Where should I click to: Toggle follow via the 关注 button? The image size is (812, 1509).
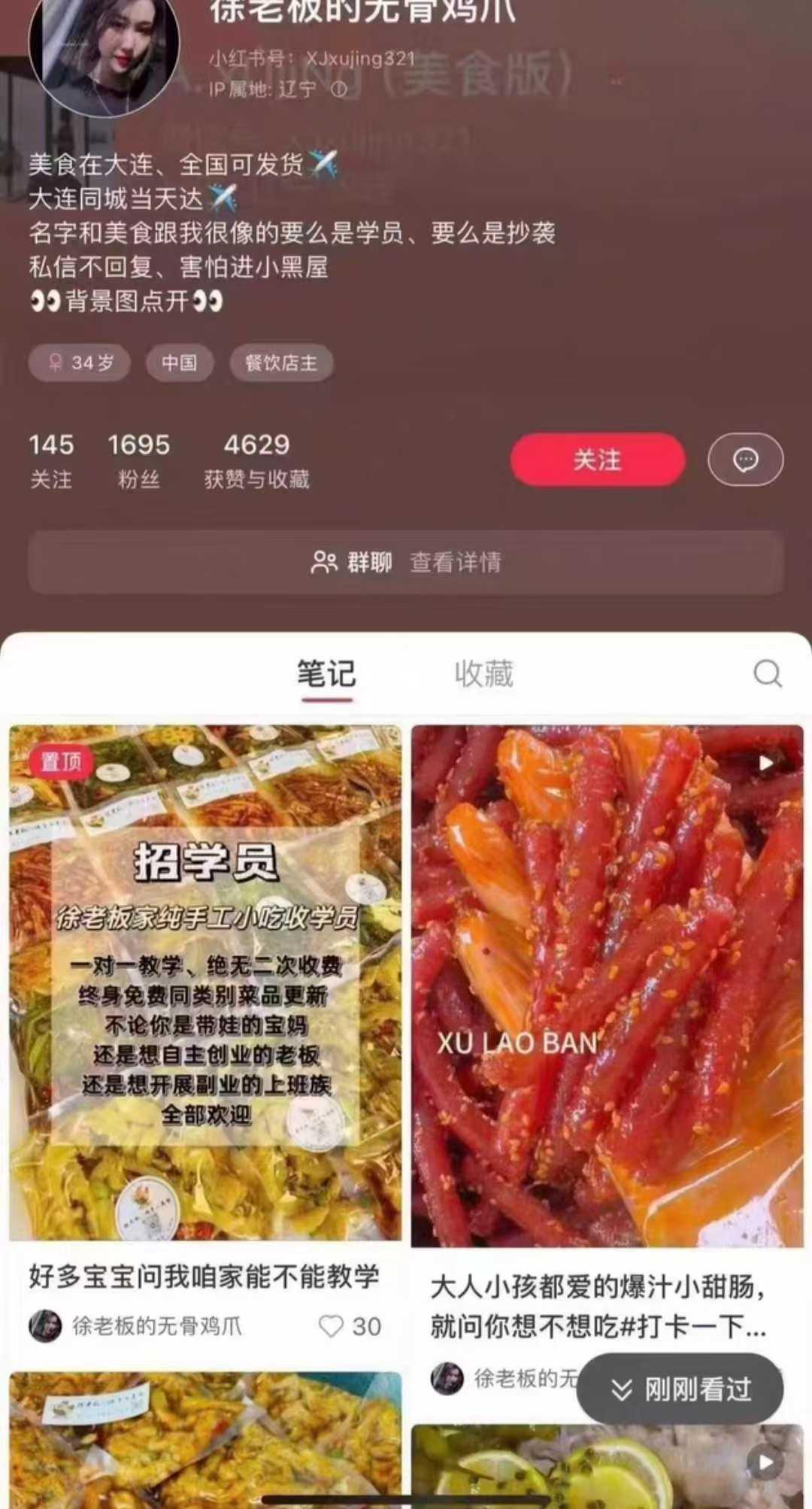tap(596, 459)
